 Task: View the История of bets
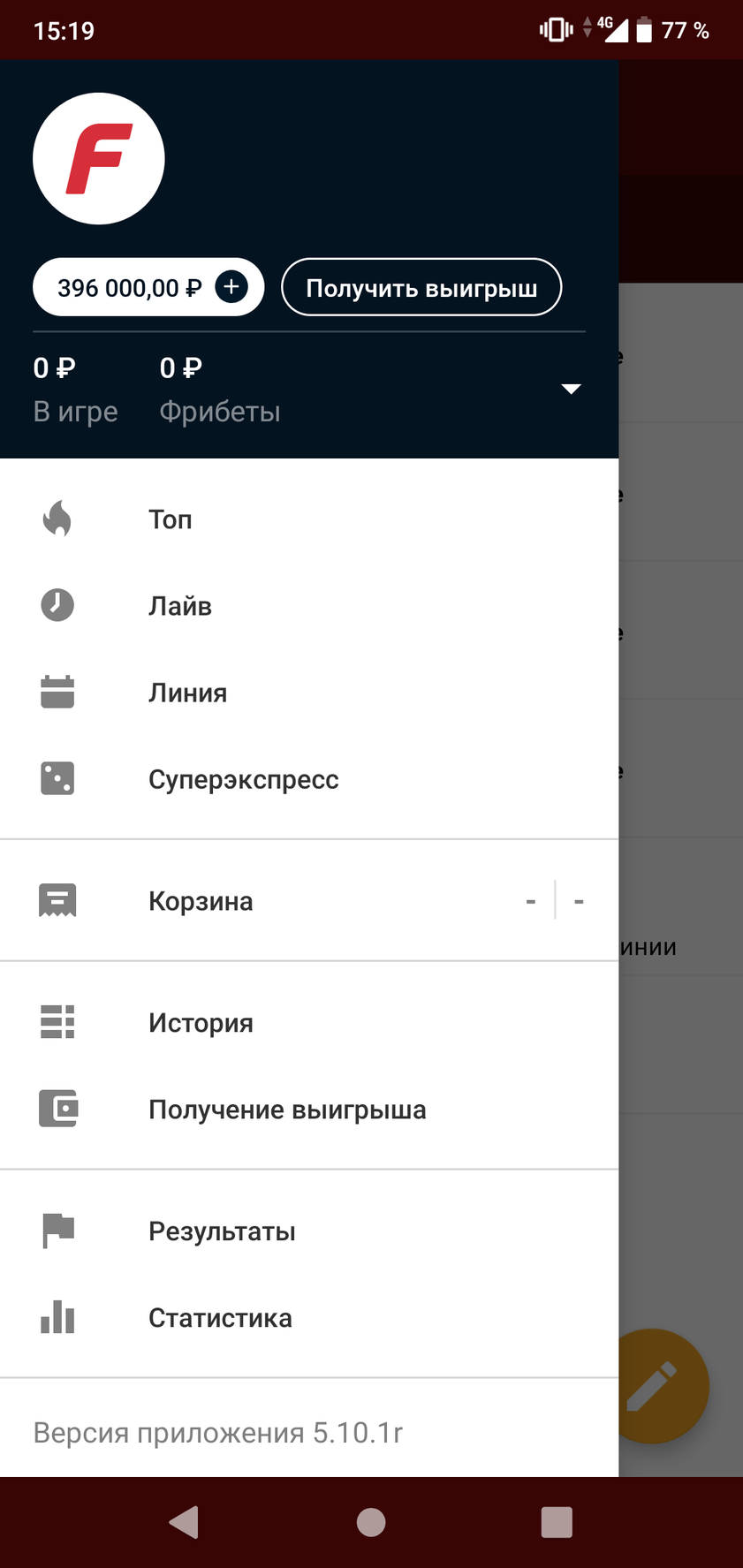pos(309,1023)
